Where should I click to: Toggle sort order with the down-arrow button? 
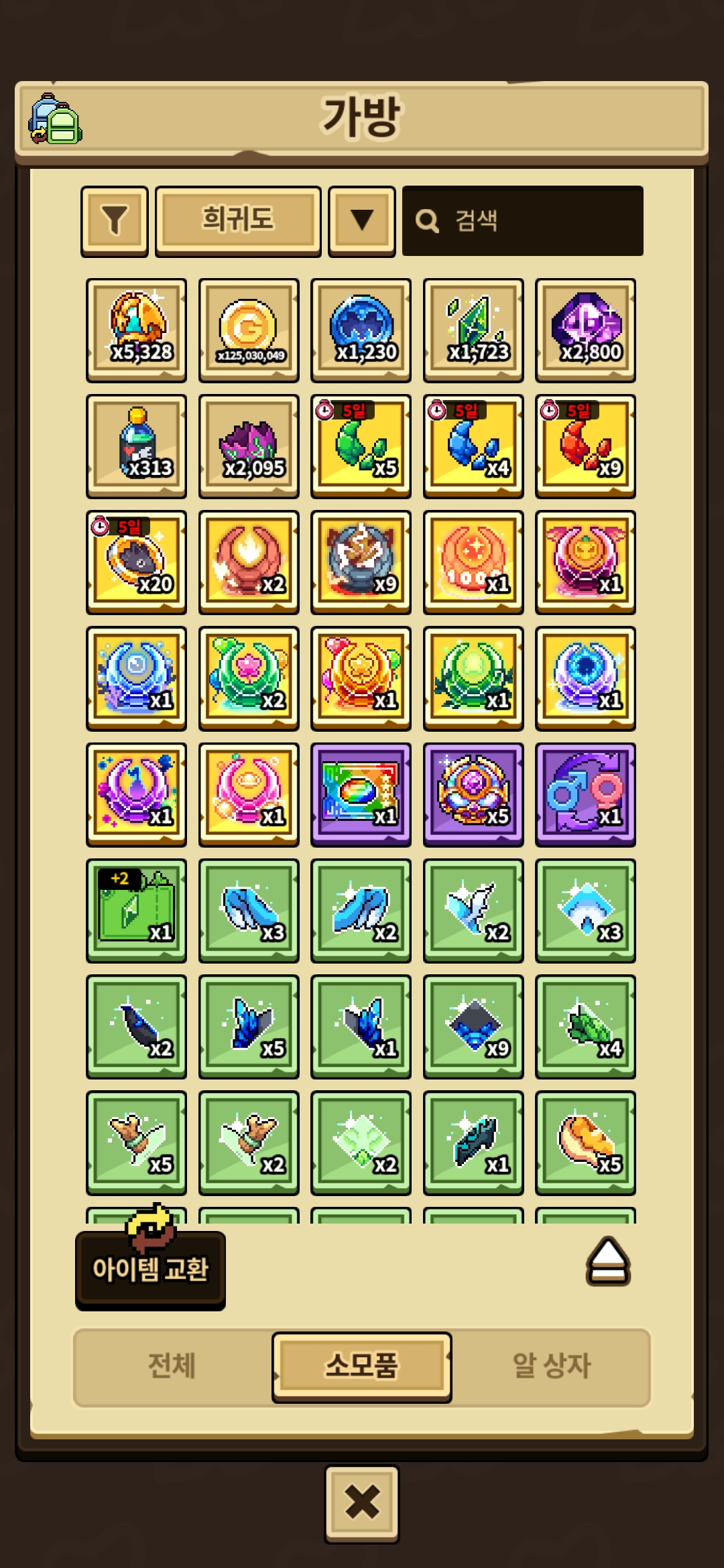(x=362, y=220)
